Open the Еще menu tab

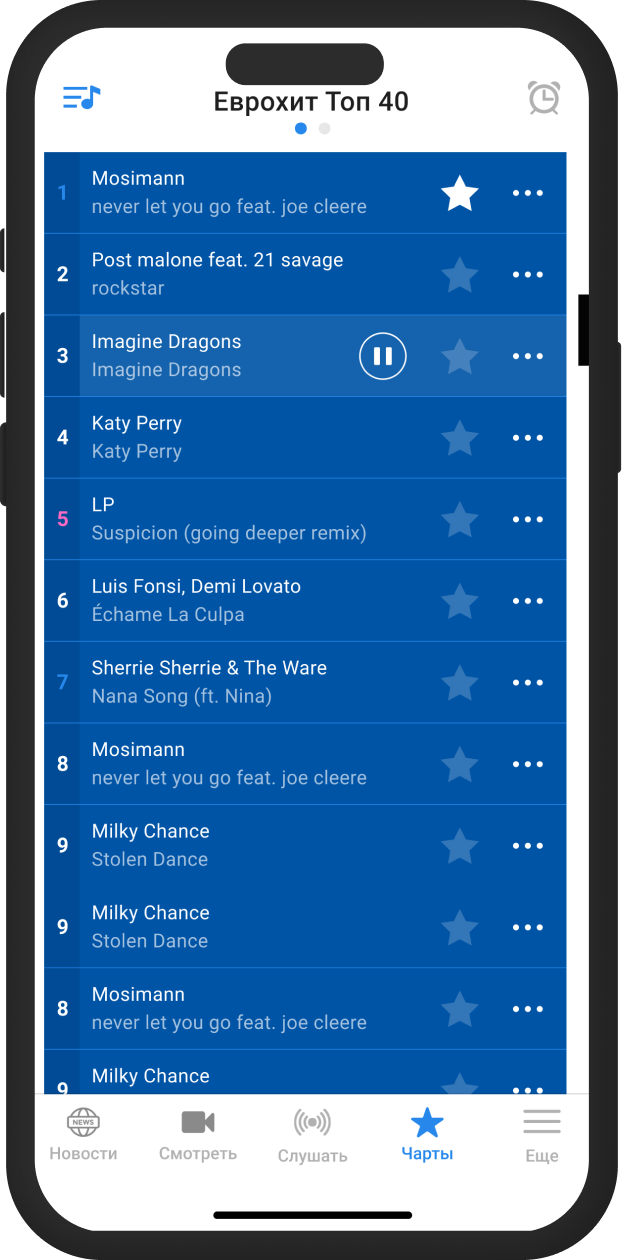542,1135
